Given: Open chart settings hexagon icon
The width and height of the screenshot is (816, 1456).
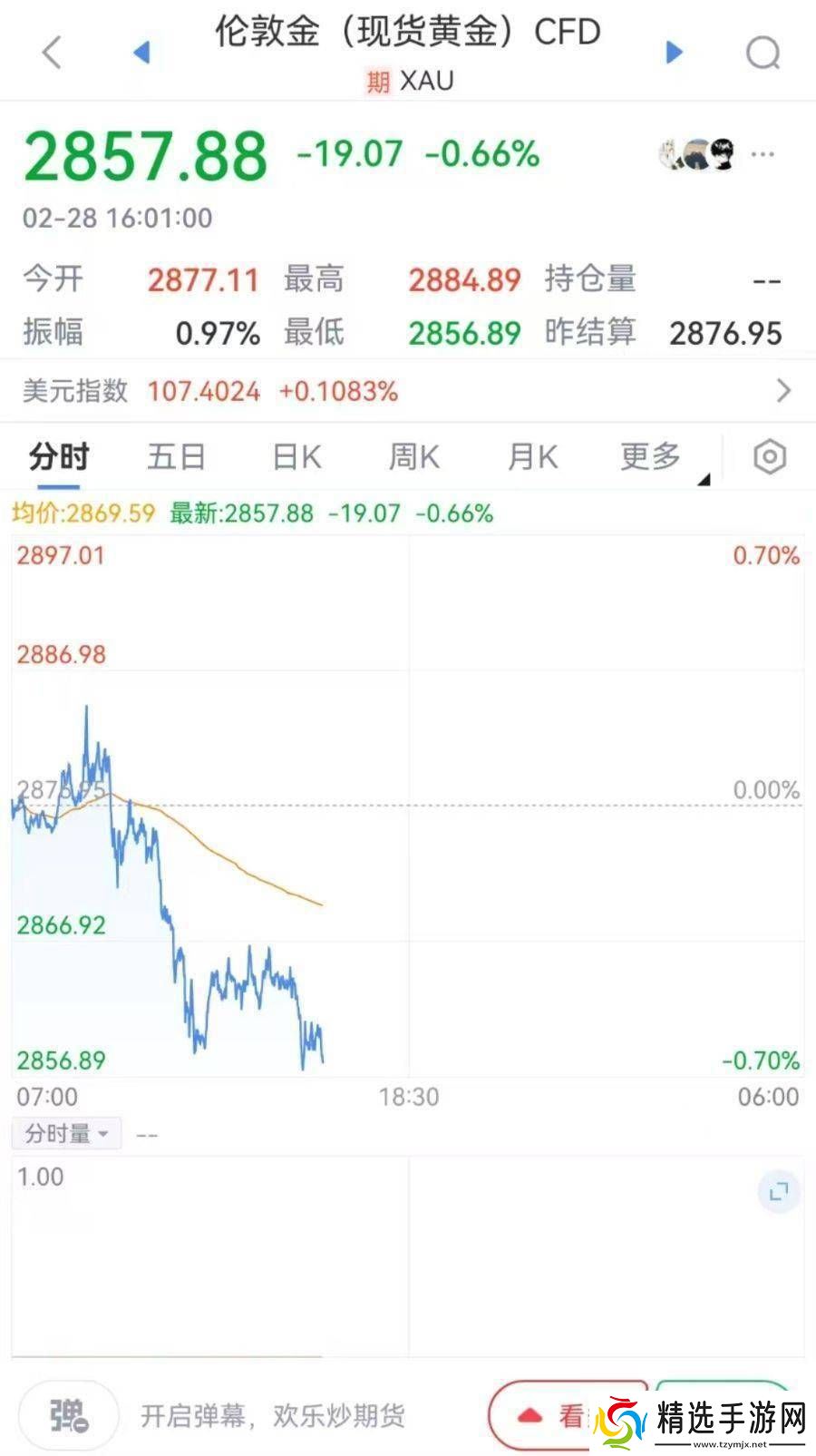Looking at the screenshot, I should (769, 456).
